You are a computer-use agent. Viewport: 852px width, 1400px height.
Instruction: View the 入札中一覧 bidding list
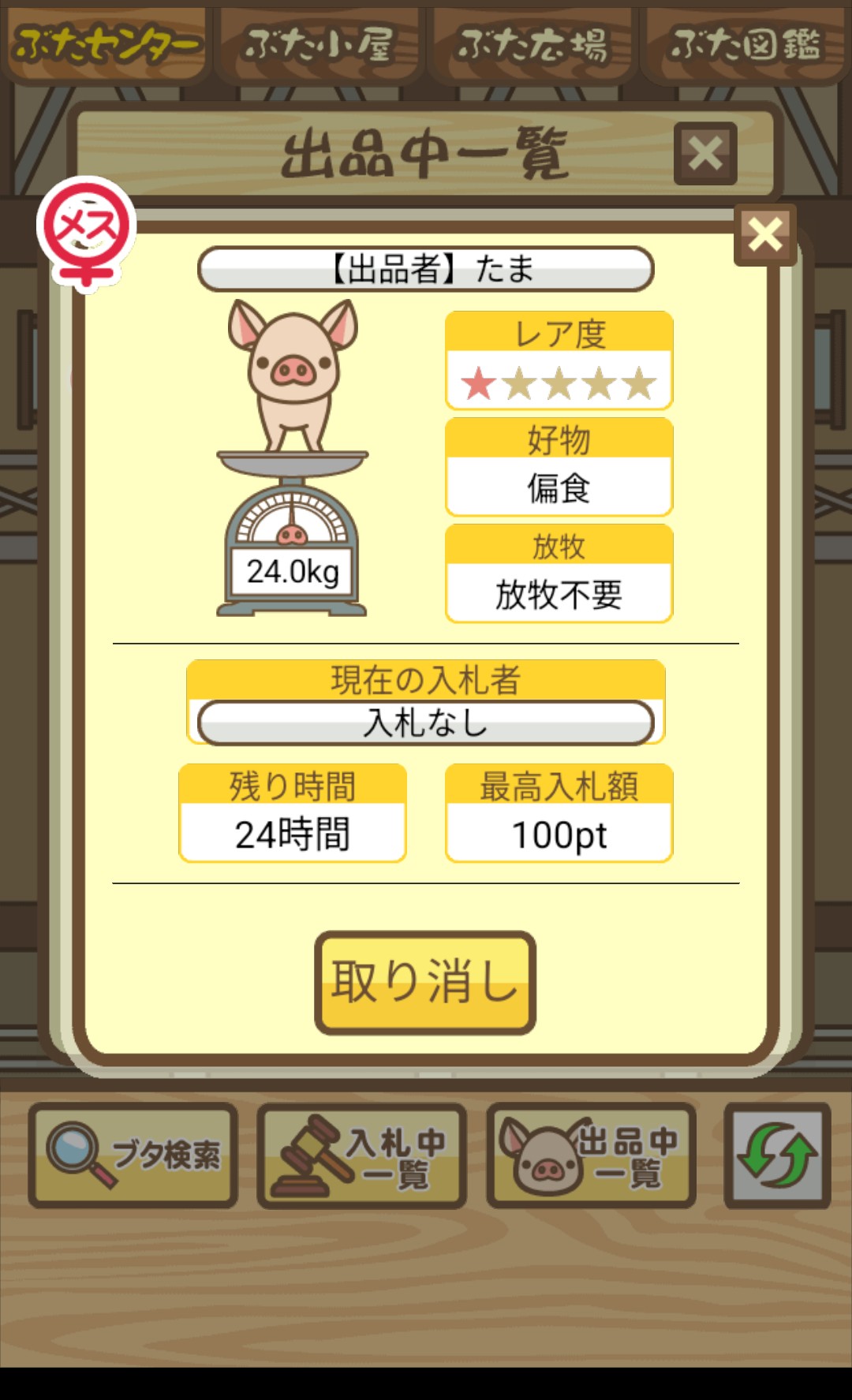coord(362,1155)
